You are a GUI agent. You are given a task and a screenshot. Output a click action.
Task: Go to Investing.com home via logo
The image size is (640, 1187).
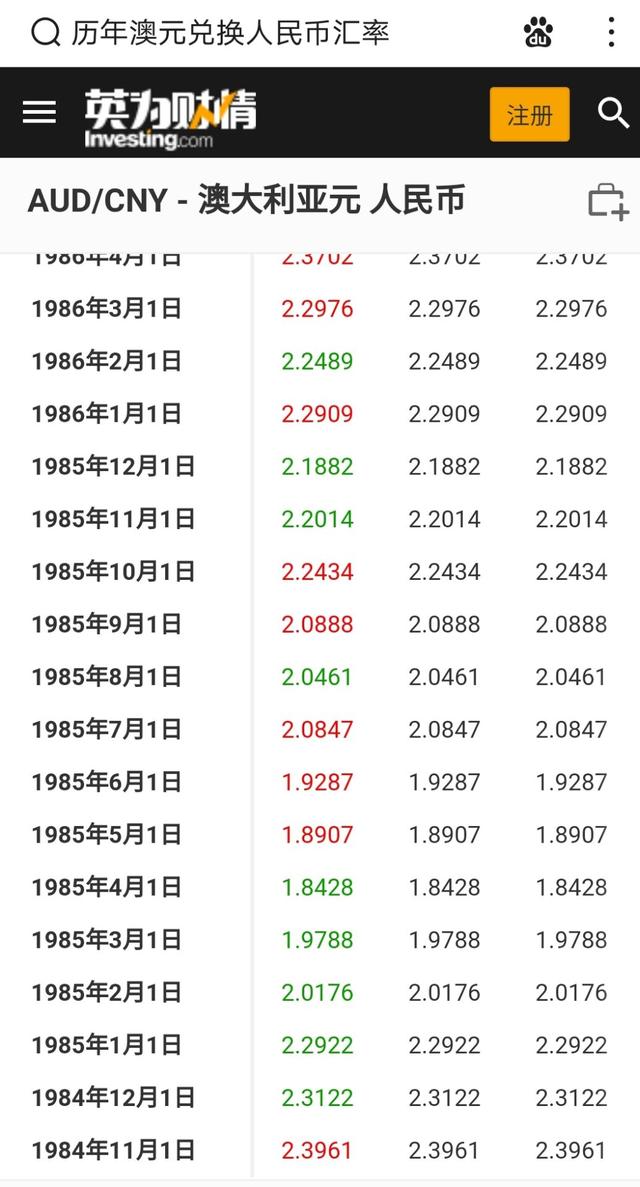tap(170, 119)
